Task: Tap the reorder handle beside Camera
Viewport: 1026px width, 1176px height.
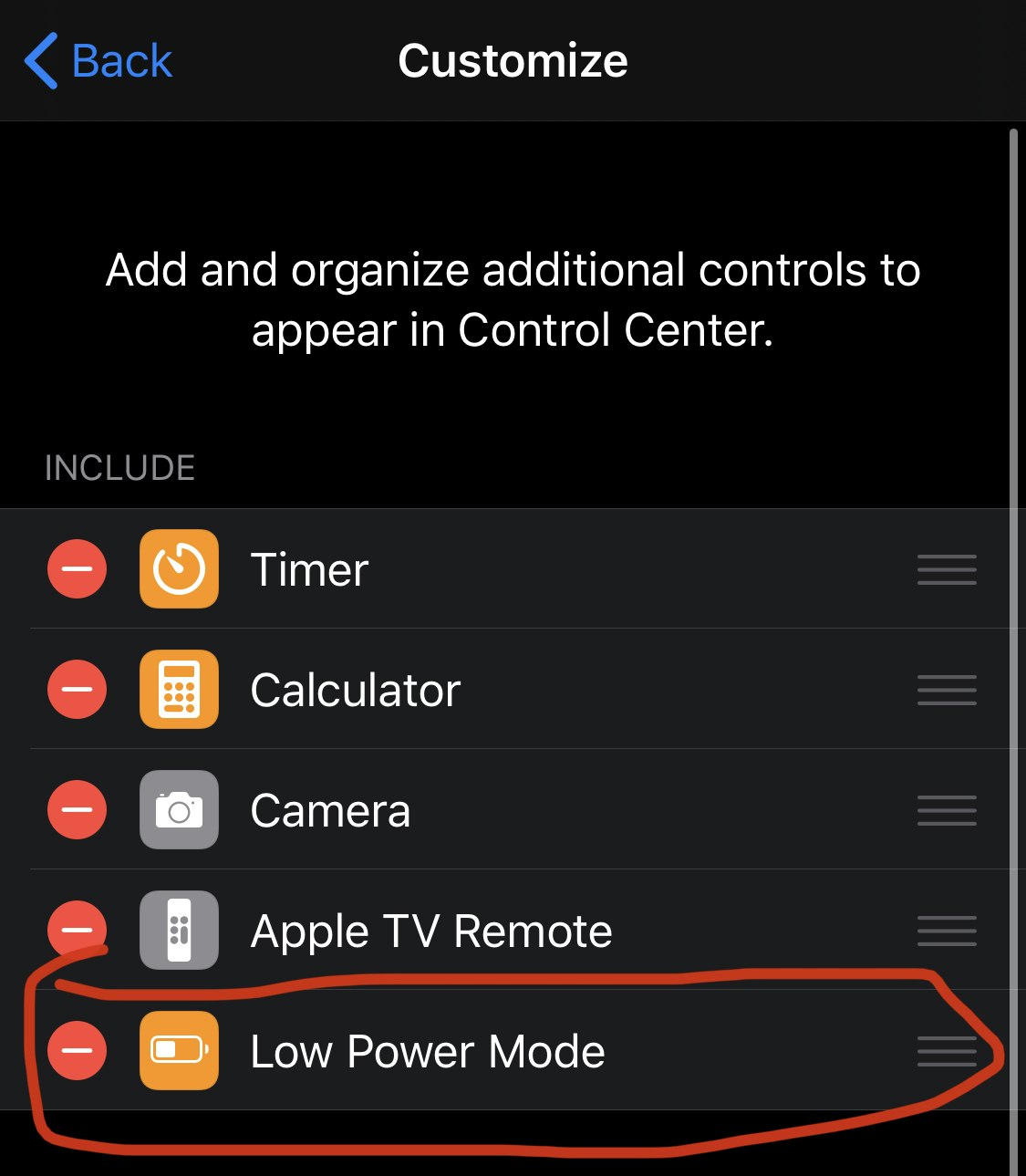Action: [x=947, y=810]
